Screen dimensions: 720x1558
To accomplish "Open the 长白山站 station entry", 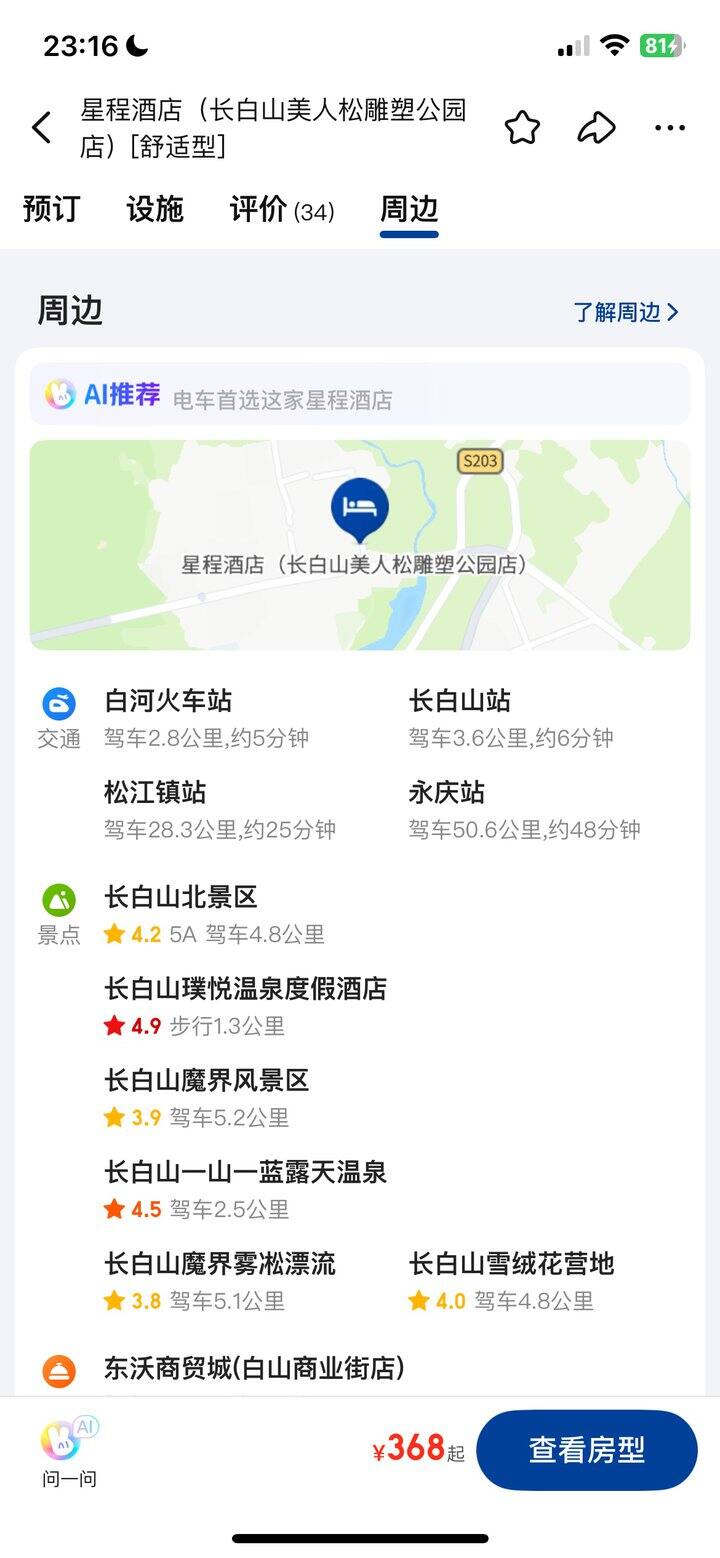I will (459, 702).
